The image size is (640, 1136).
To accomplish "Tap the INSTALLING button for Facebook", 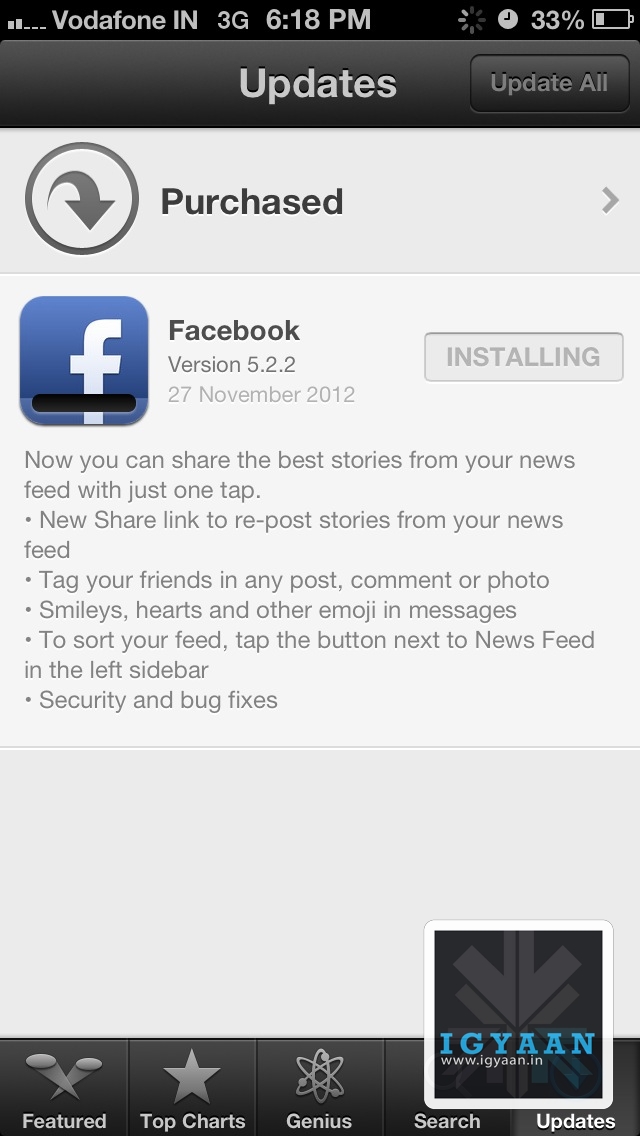I will tap(523, 357).
